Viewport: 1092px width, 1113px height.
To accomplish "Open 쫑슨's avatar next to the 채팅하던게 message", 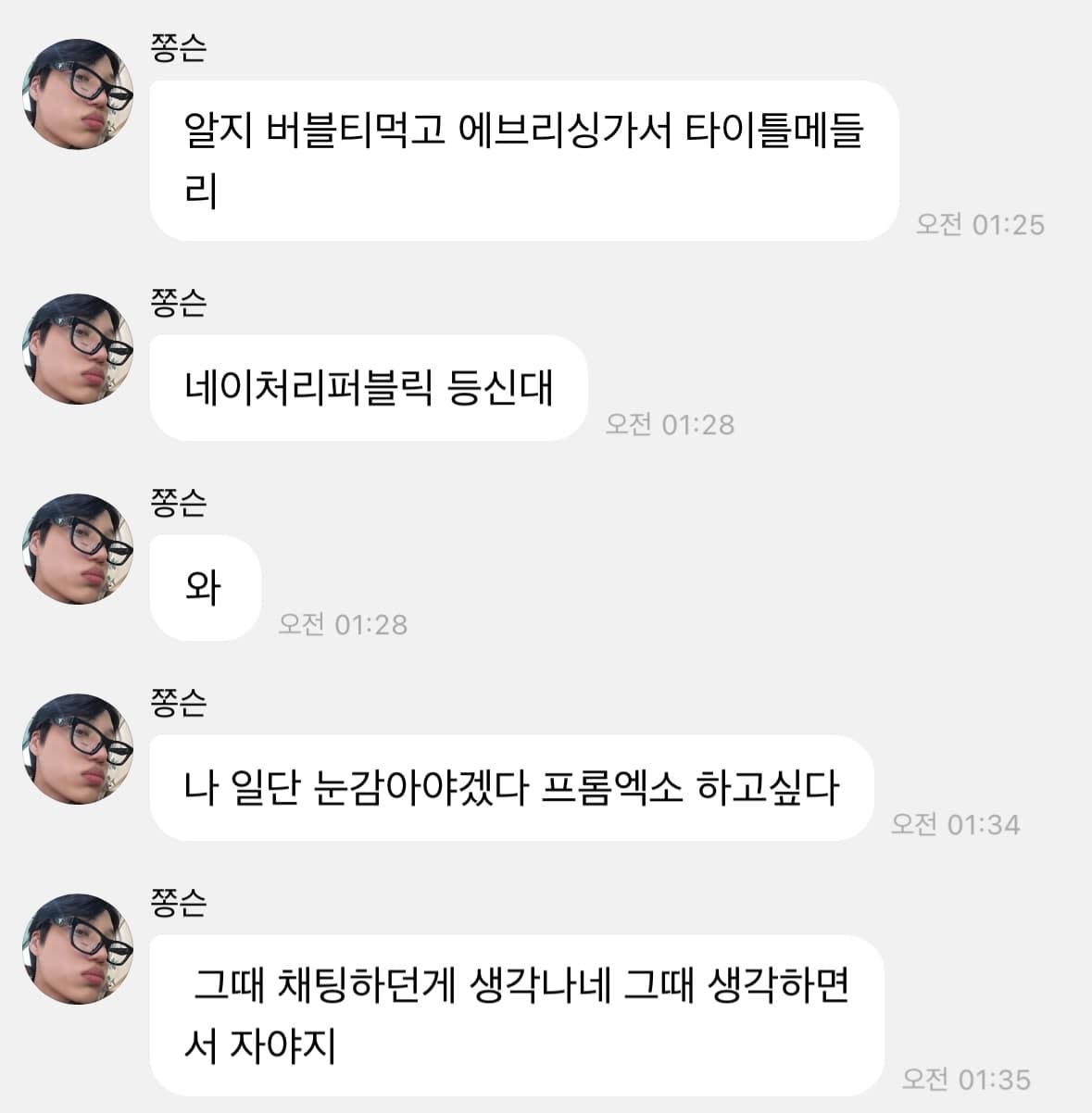I will pos(78,949).
